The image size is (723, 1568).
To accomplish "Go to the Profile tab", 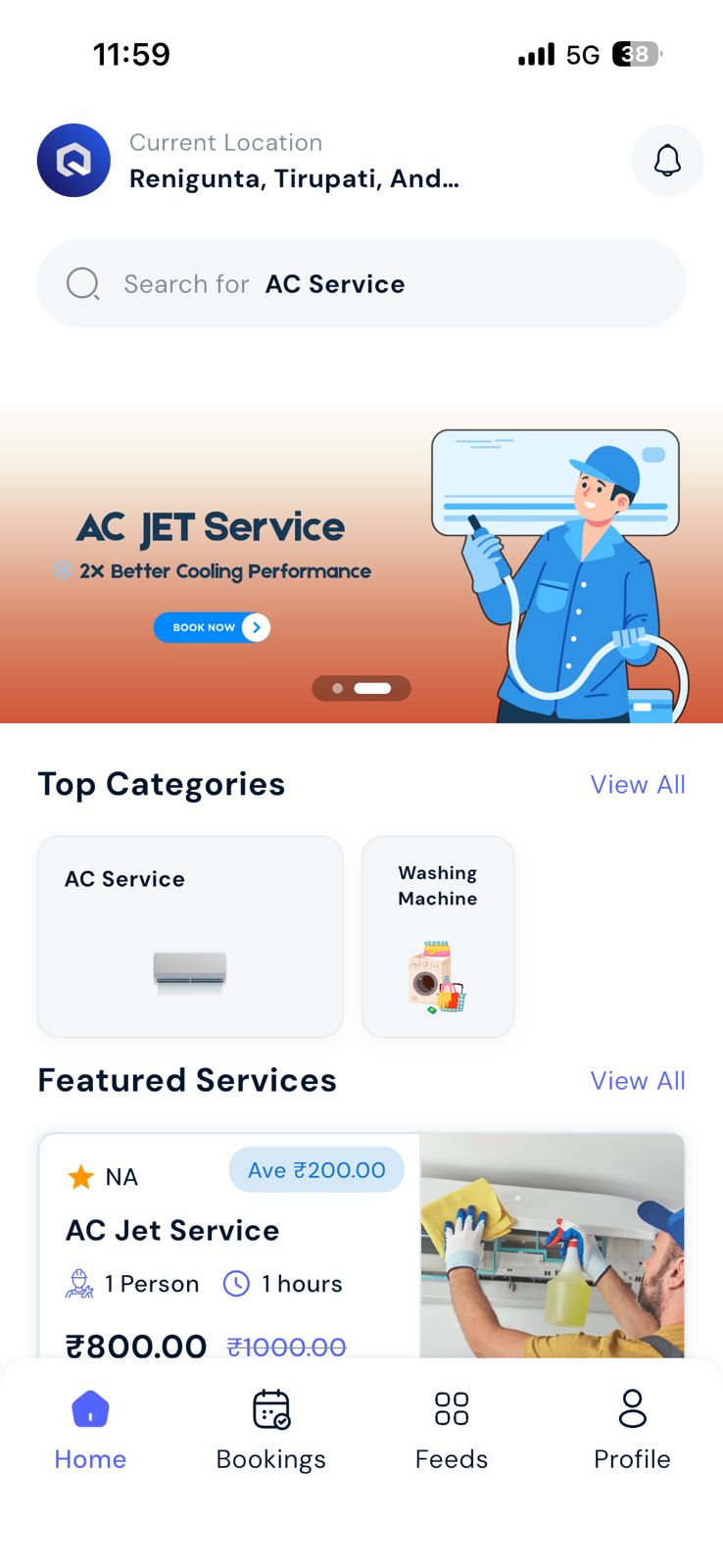I will pos(632,1431).
